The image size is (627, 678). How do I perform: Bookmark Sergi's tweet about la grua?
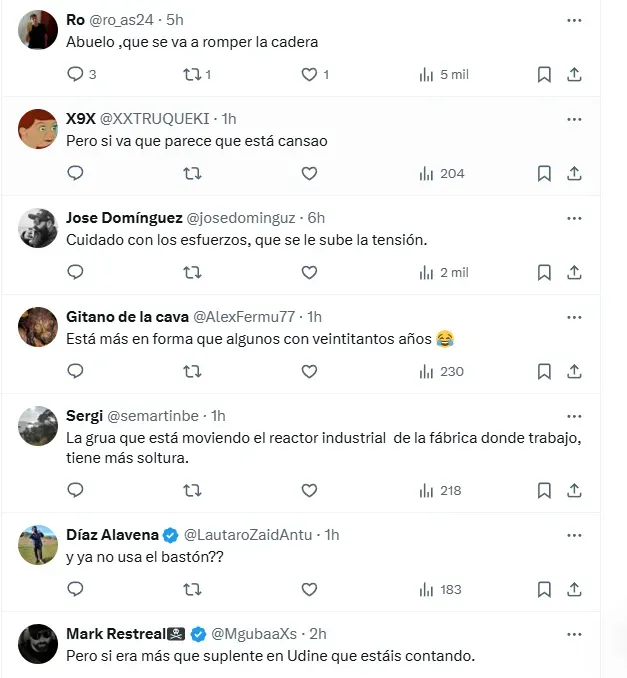[x=544, y=490]
